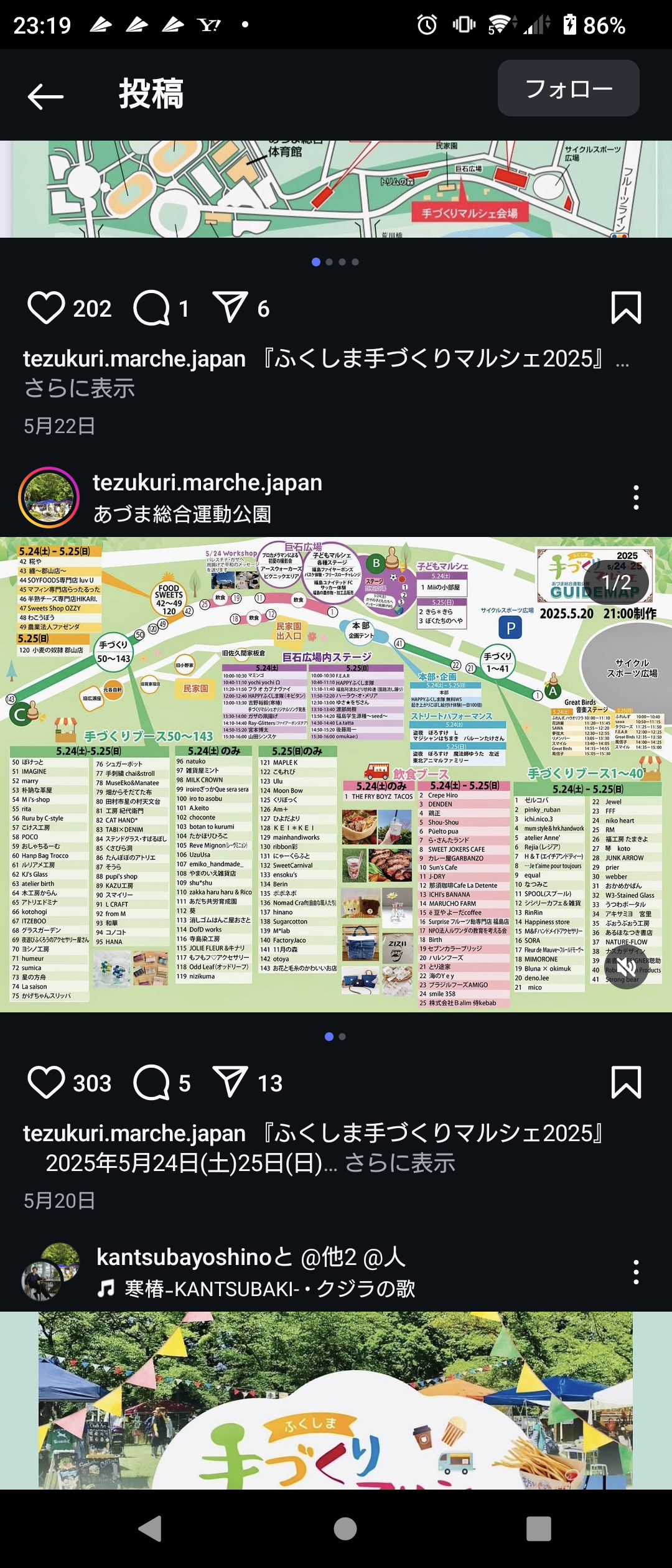
Task: Open the kantsubayoshino post overflow menu
Action: 635,1272
